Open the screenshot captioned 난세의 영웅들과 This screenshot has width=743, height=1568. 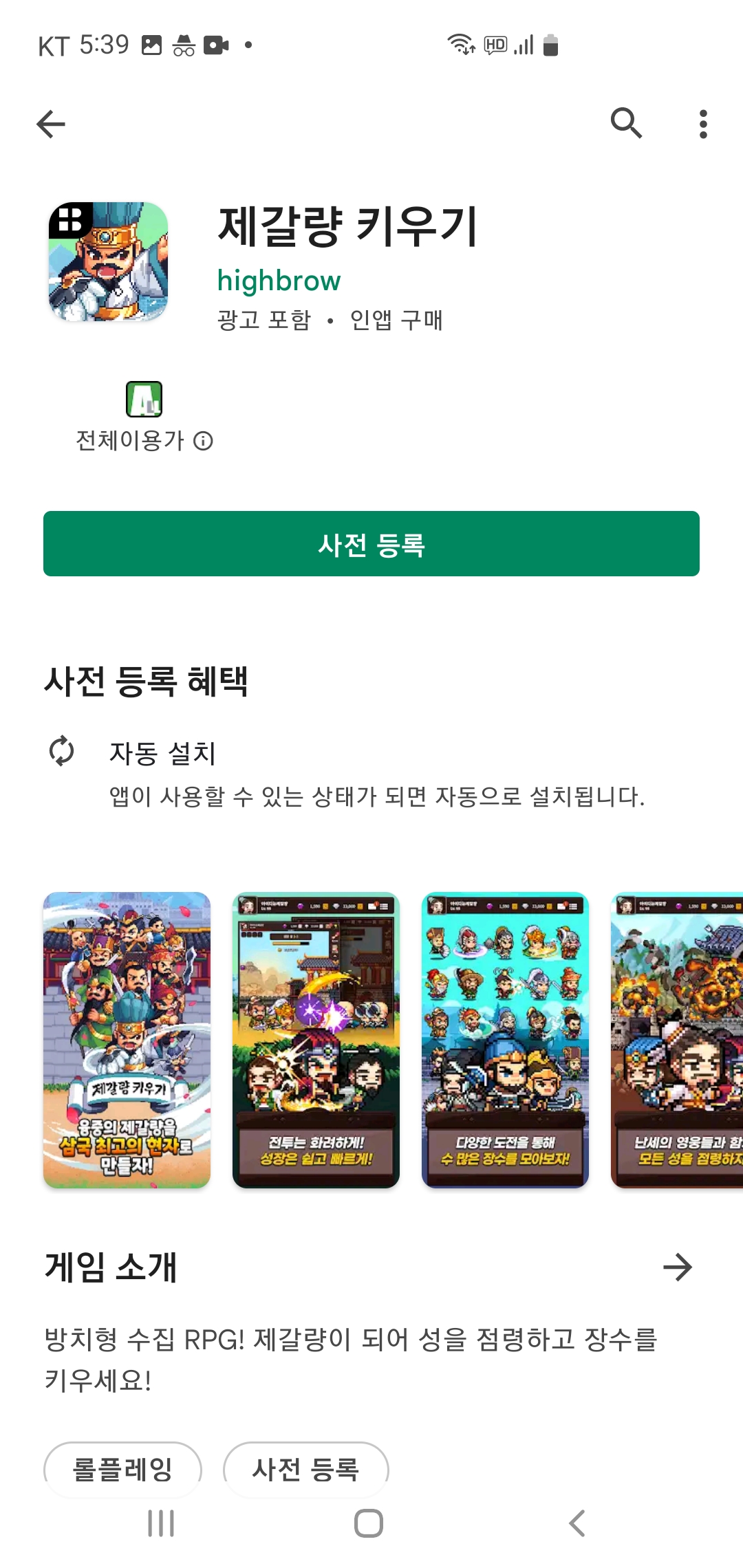678,1040
